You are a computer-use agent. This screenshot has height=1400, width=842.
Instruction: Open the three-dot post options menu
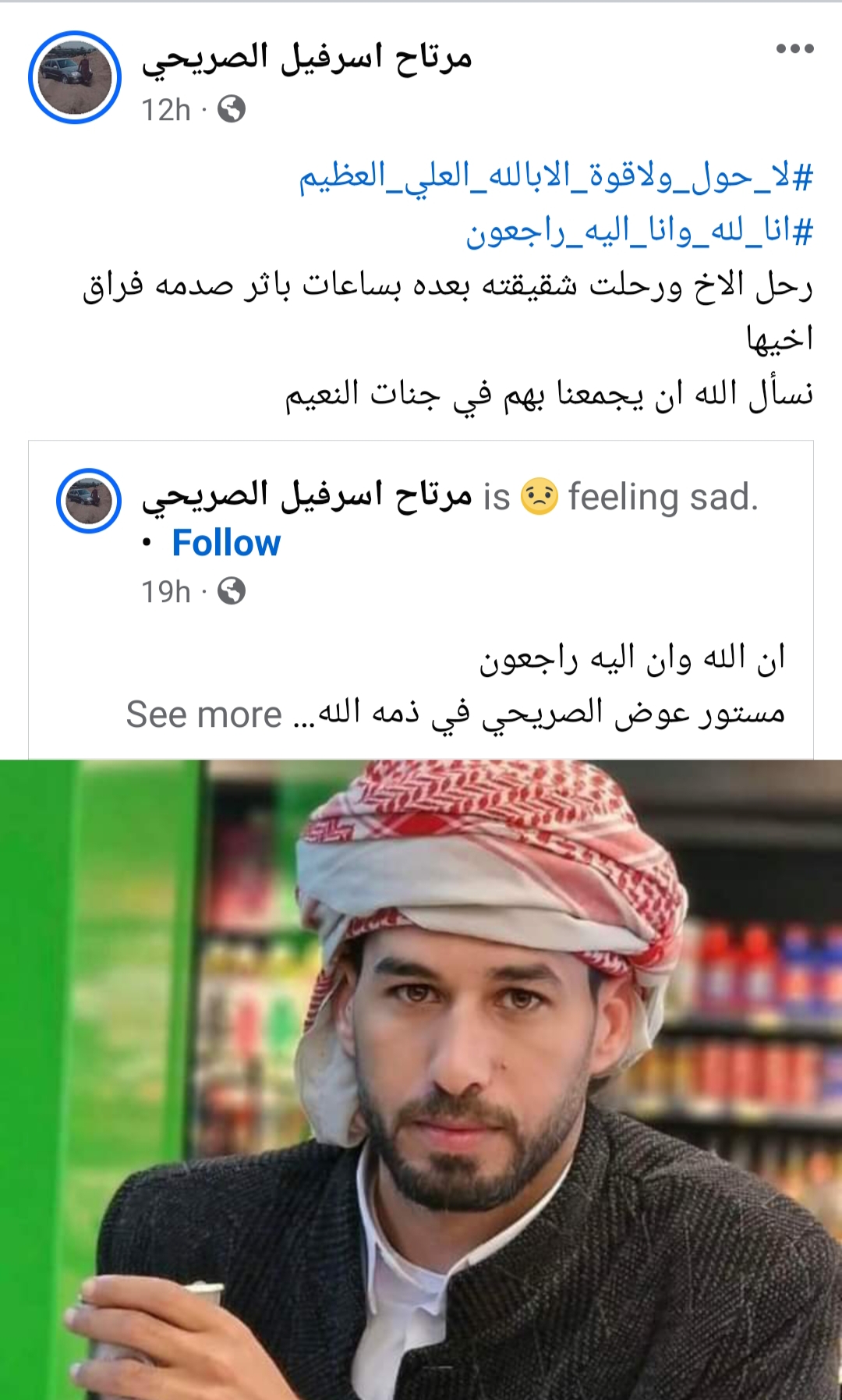point(794,49)
